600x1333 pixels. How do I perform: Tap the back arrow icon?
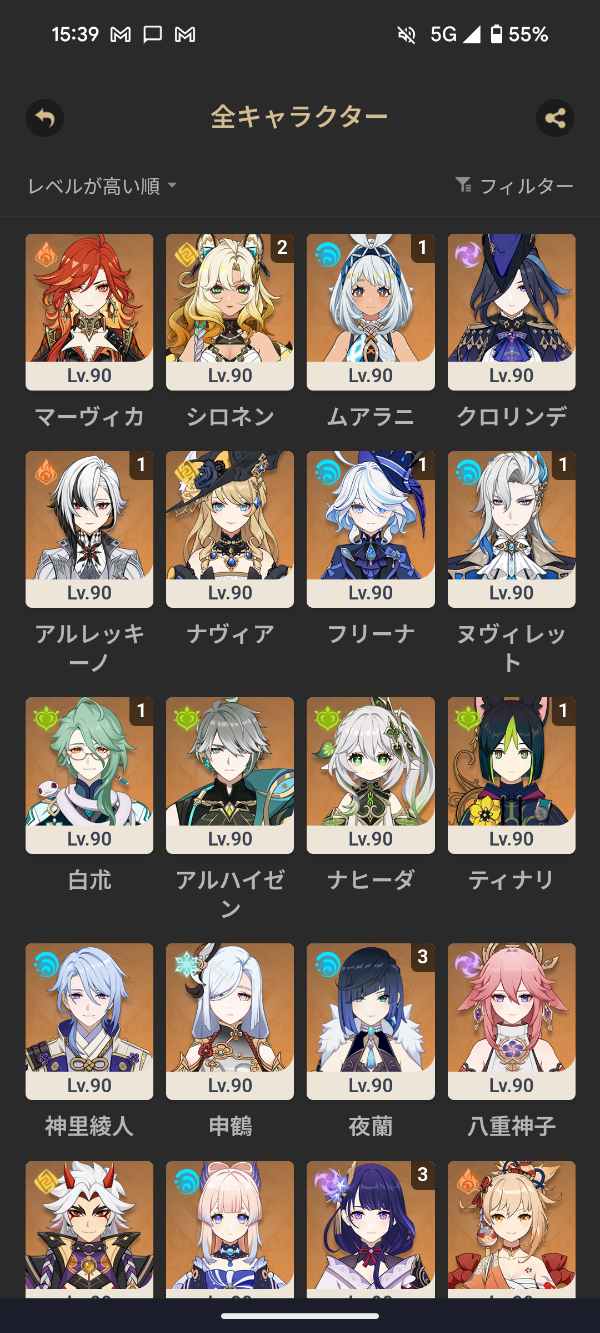[45, 118]
